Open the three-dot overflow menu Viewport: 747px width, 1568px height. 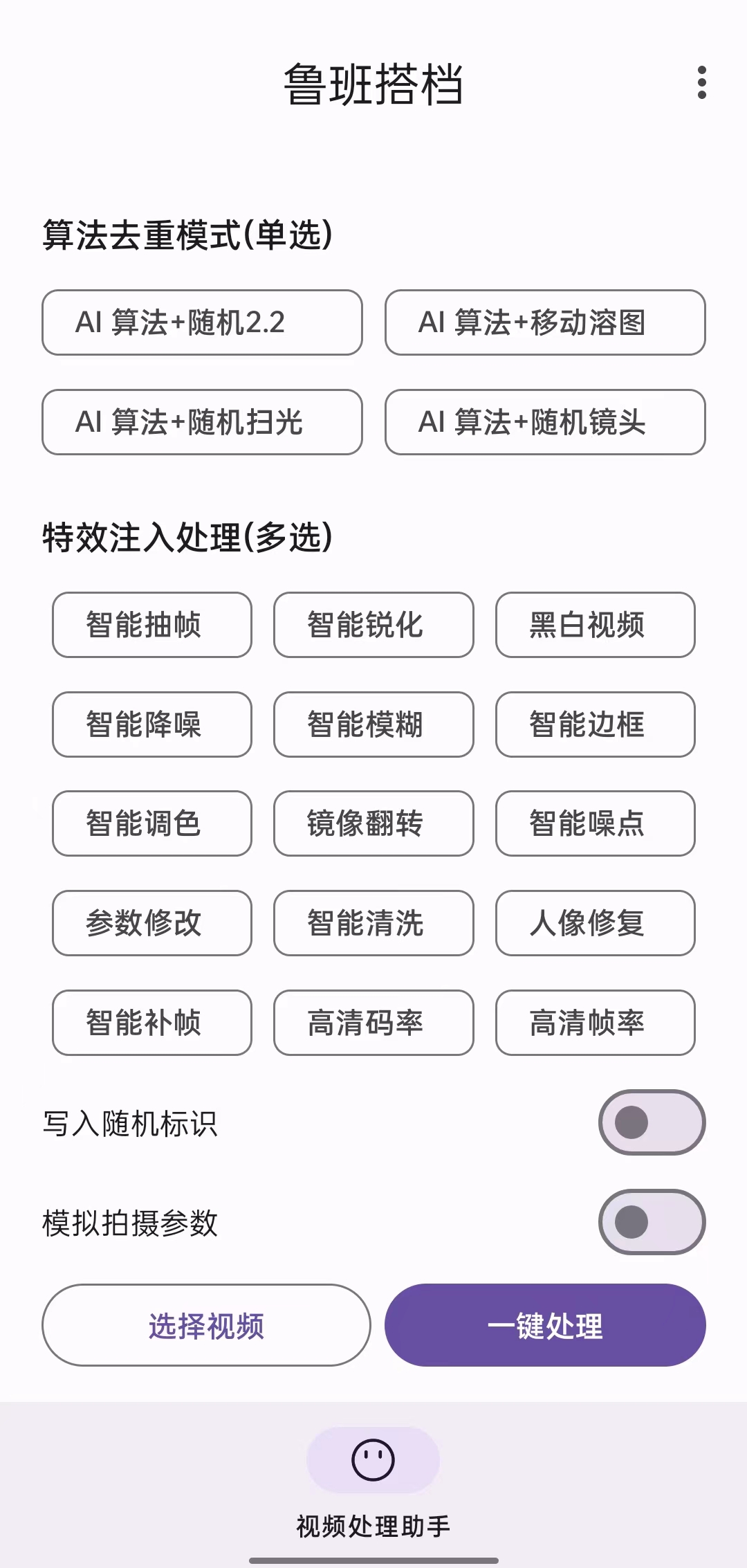(702, 83)
